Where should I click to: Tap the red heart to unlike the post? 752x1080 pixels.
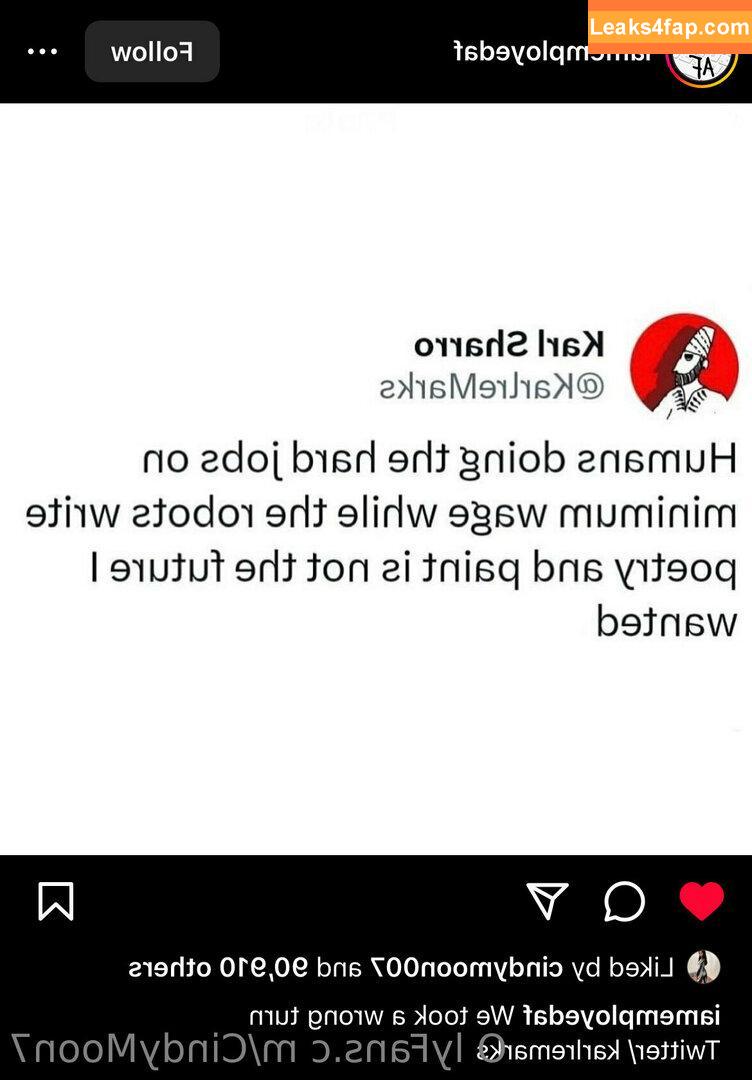pyautogui.click(x=701, y=901)
